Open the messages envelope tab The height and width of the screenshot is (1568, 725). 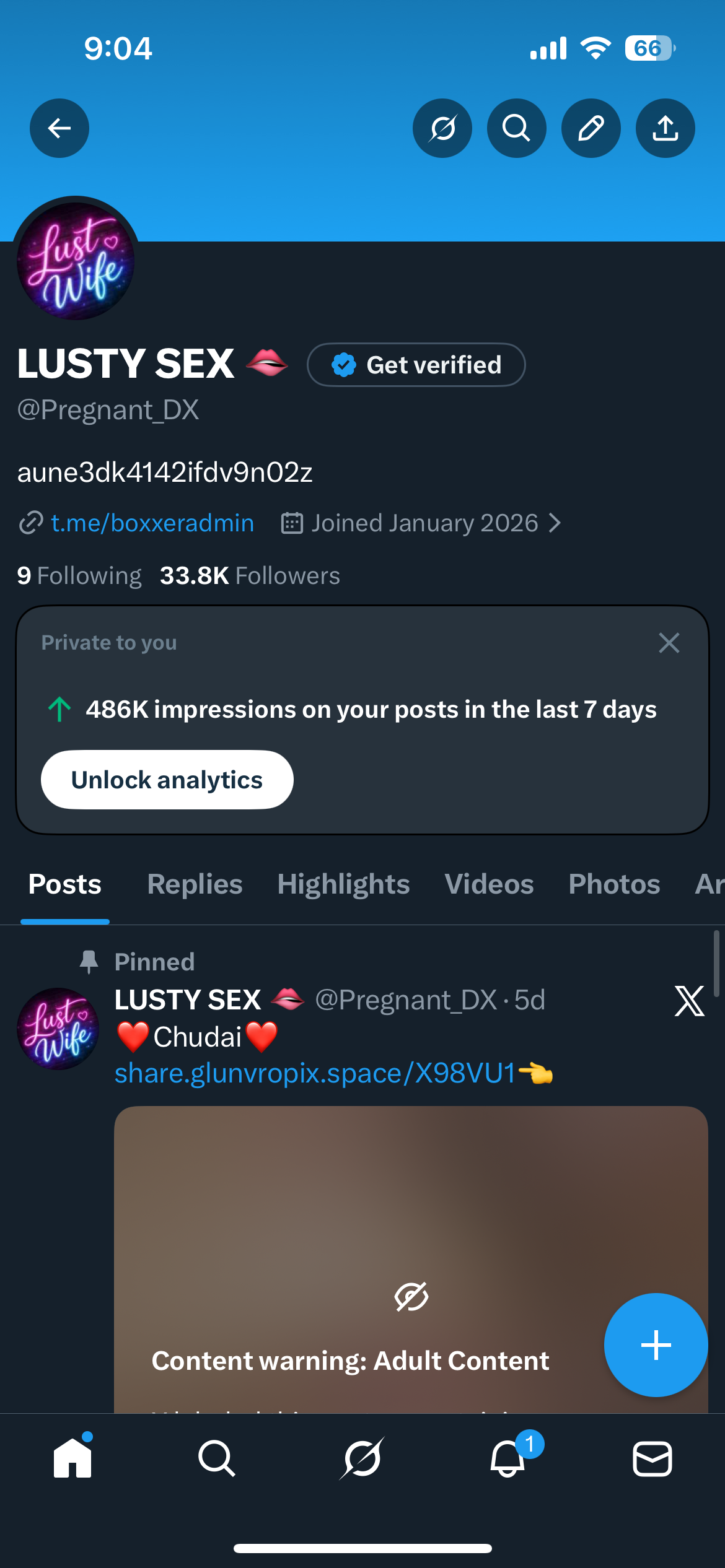pos(652,1459)
